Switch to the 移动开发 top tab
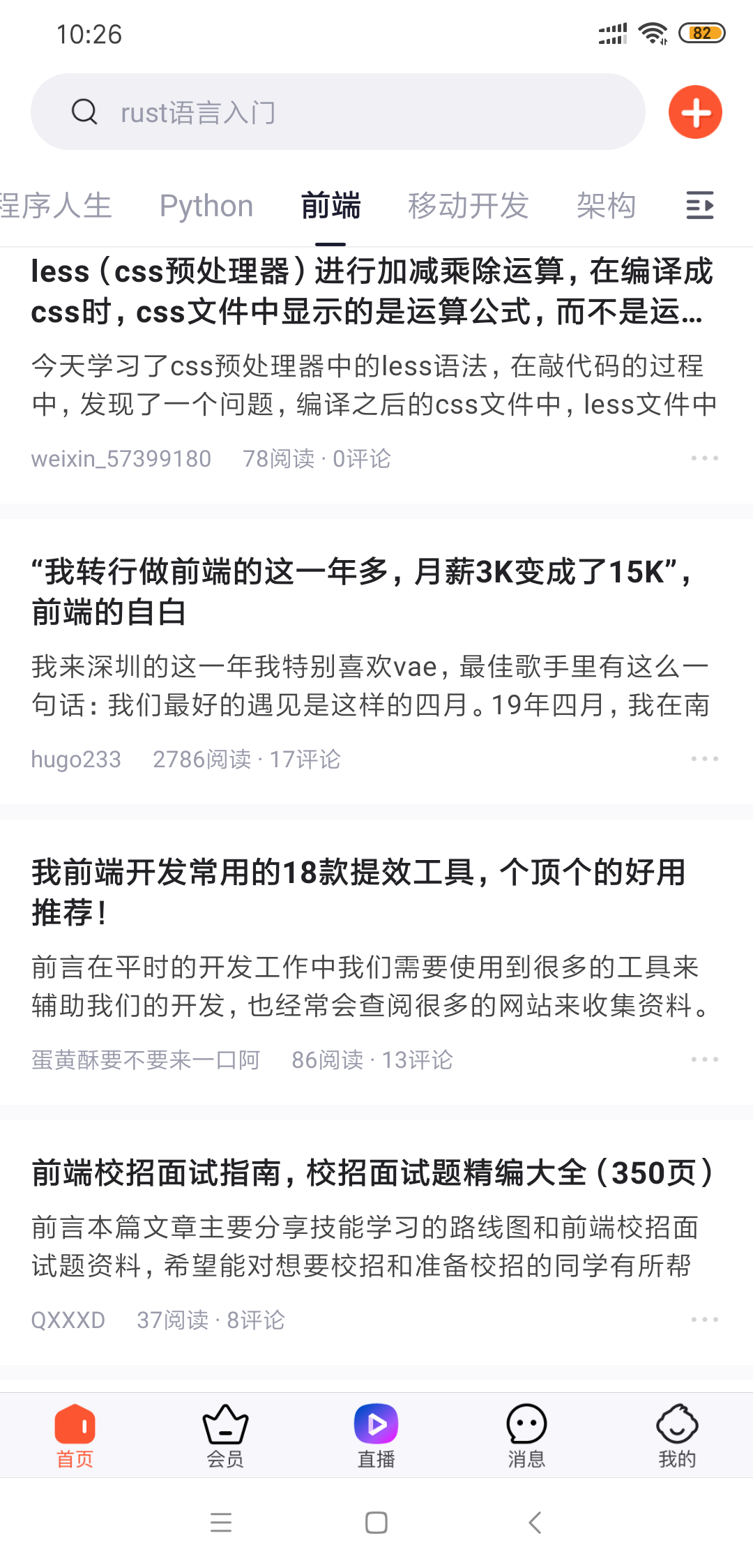The image size is (753, 1568). coord(468,206)
